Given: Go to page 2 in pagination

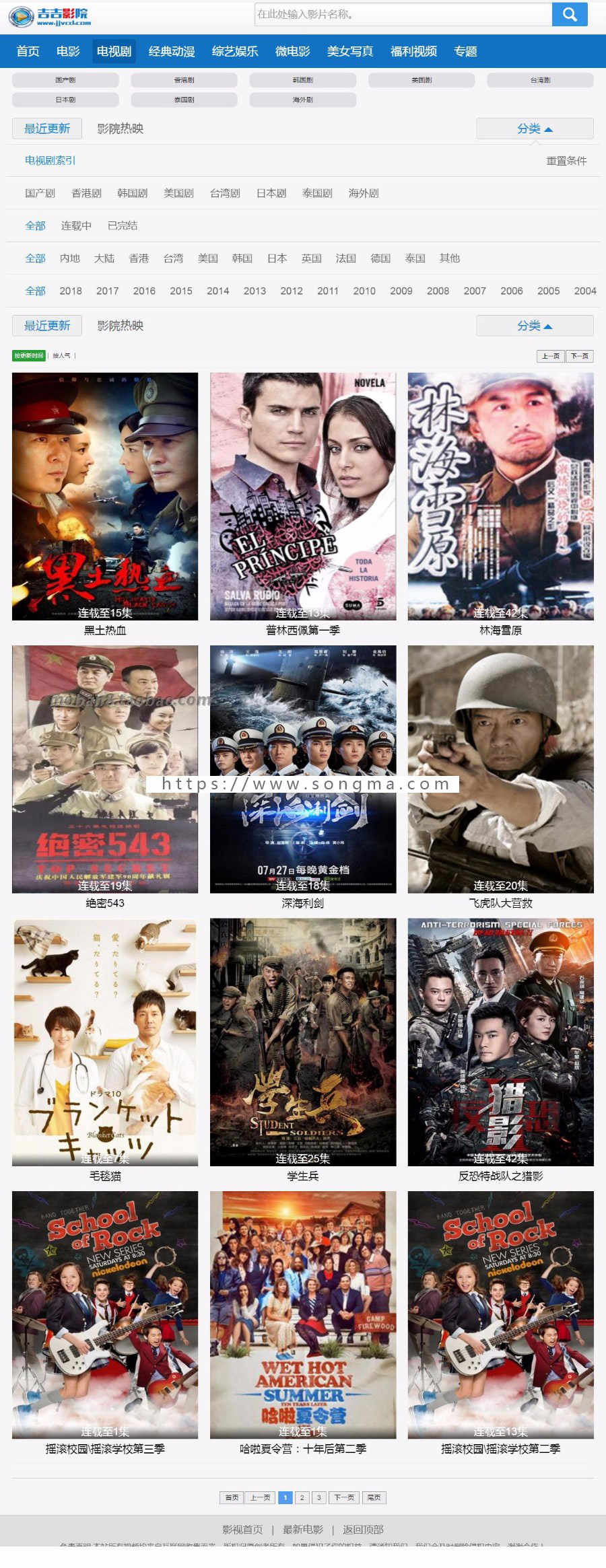Looking at the screenshot, I should coord(302,1497).
